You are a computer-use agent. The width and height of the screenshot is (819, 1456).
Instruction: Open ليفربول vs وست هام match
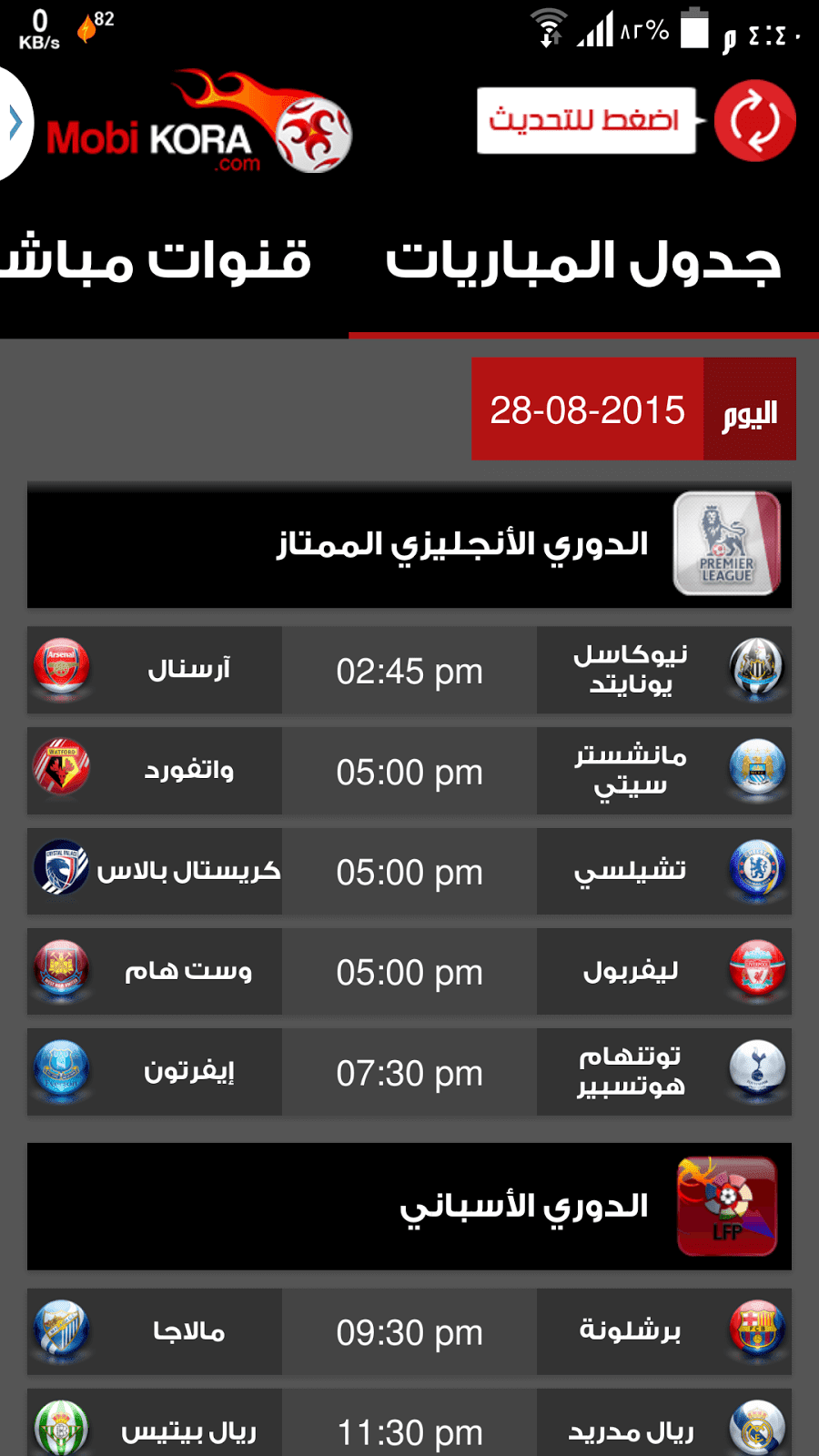[x=409, y=972]
